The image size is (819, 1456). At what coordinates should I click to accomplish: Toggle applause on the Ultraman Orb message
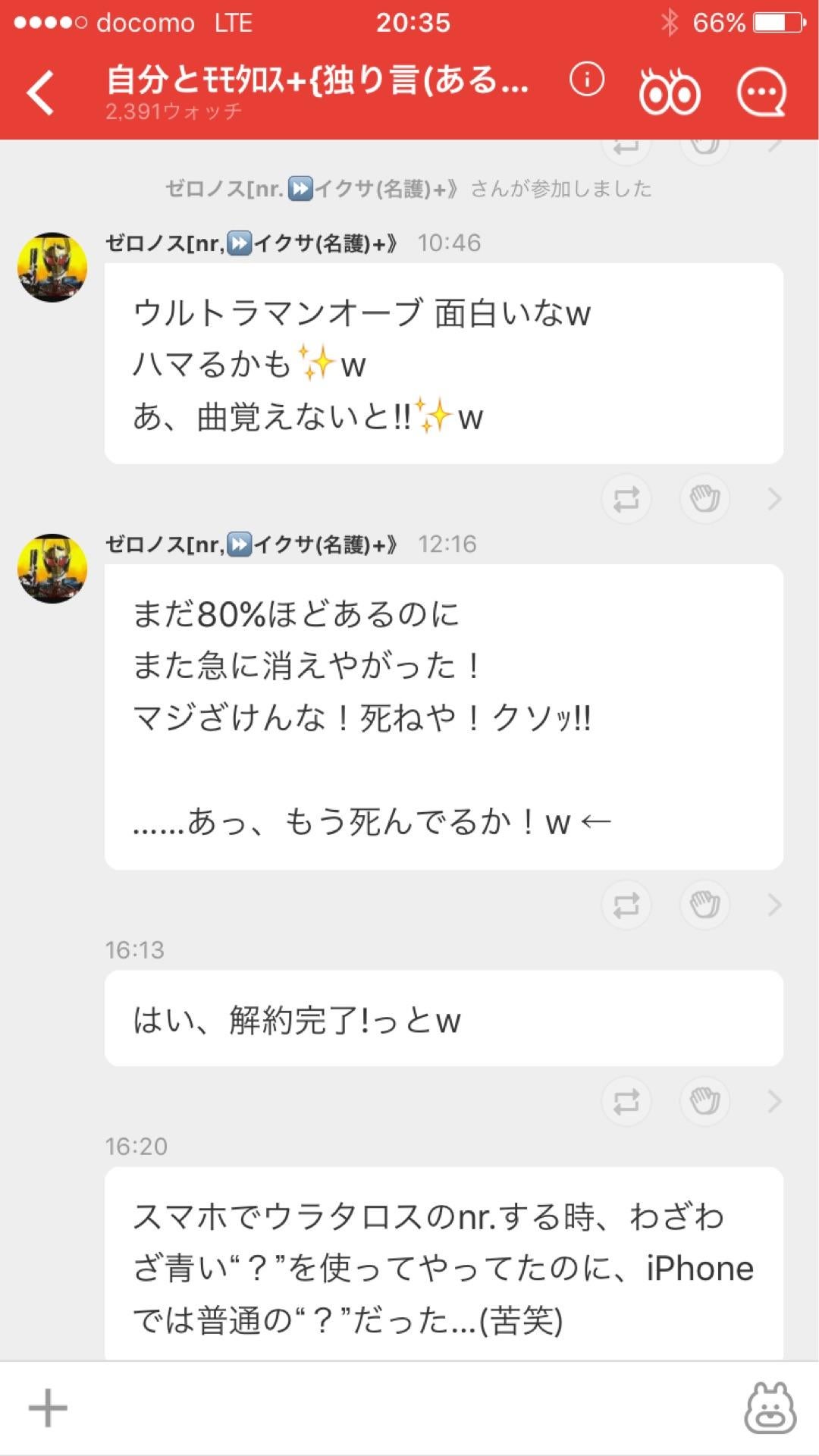[704, 498]
